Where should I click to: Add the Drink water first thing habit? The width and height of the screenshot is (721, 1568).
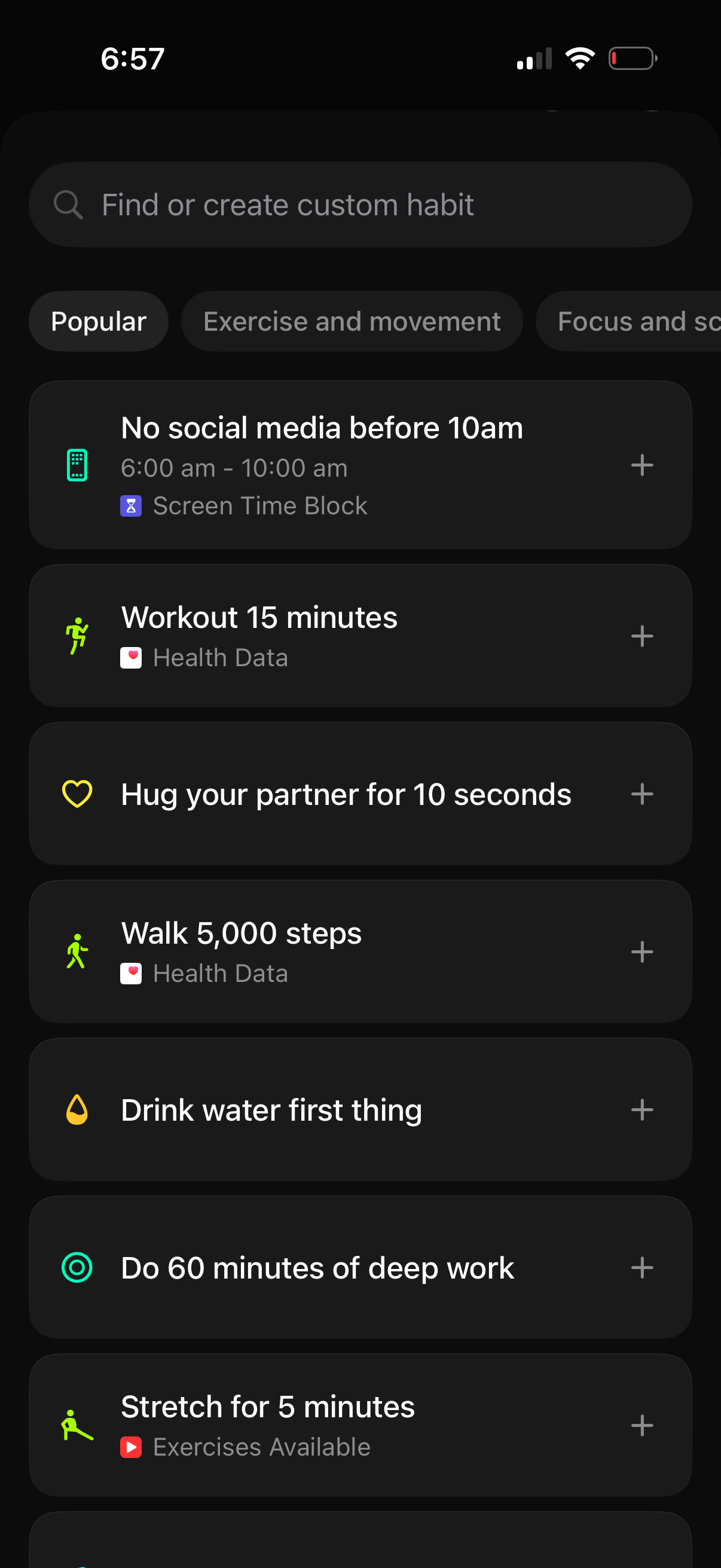click(x=642, y=1109)
